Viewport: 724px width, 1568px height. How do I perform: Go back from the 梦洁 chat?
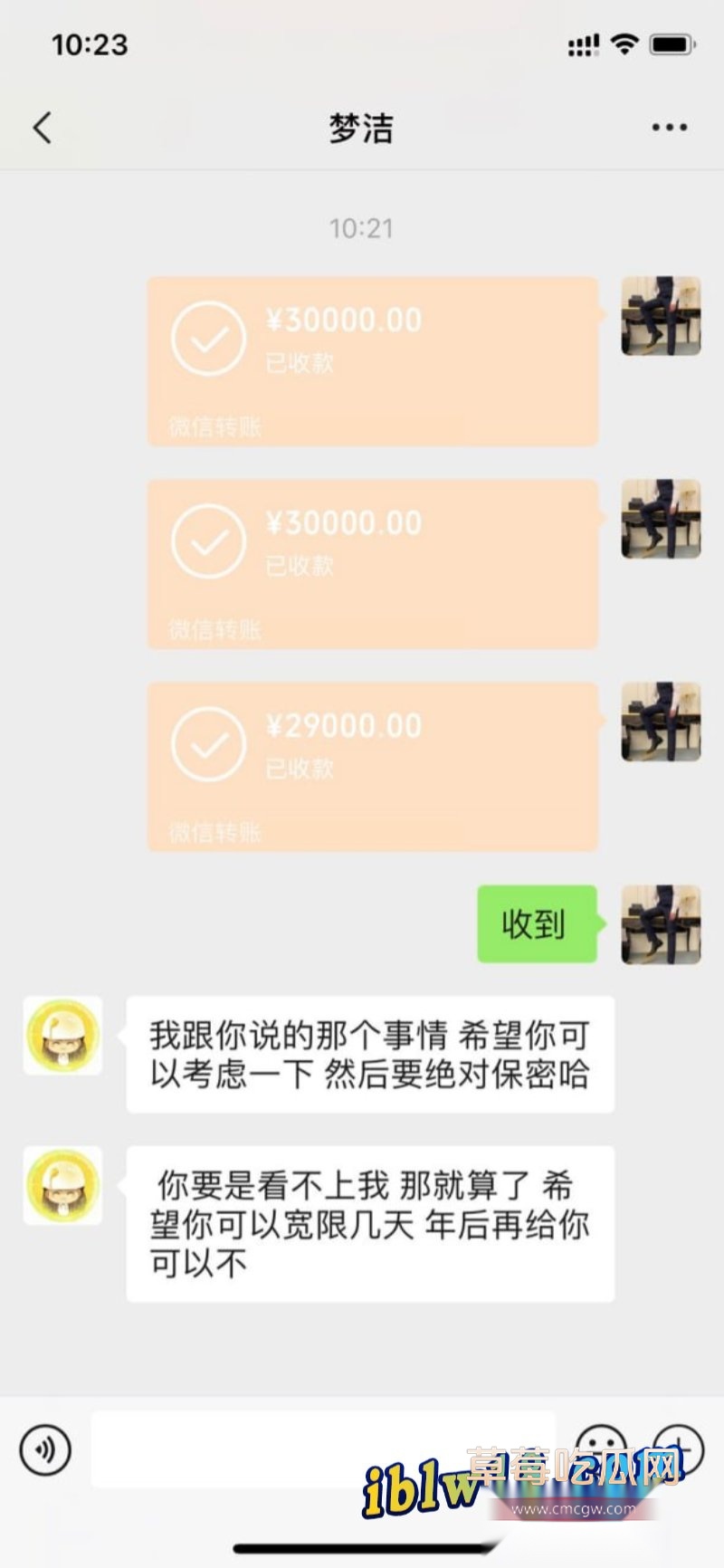(x=43, y=128)
